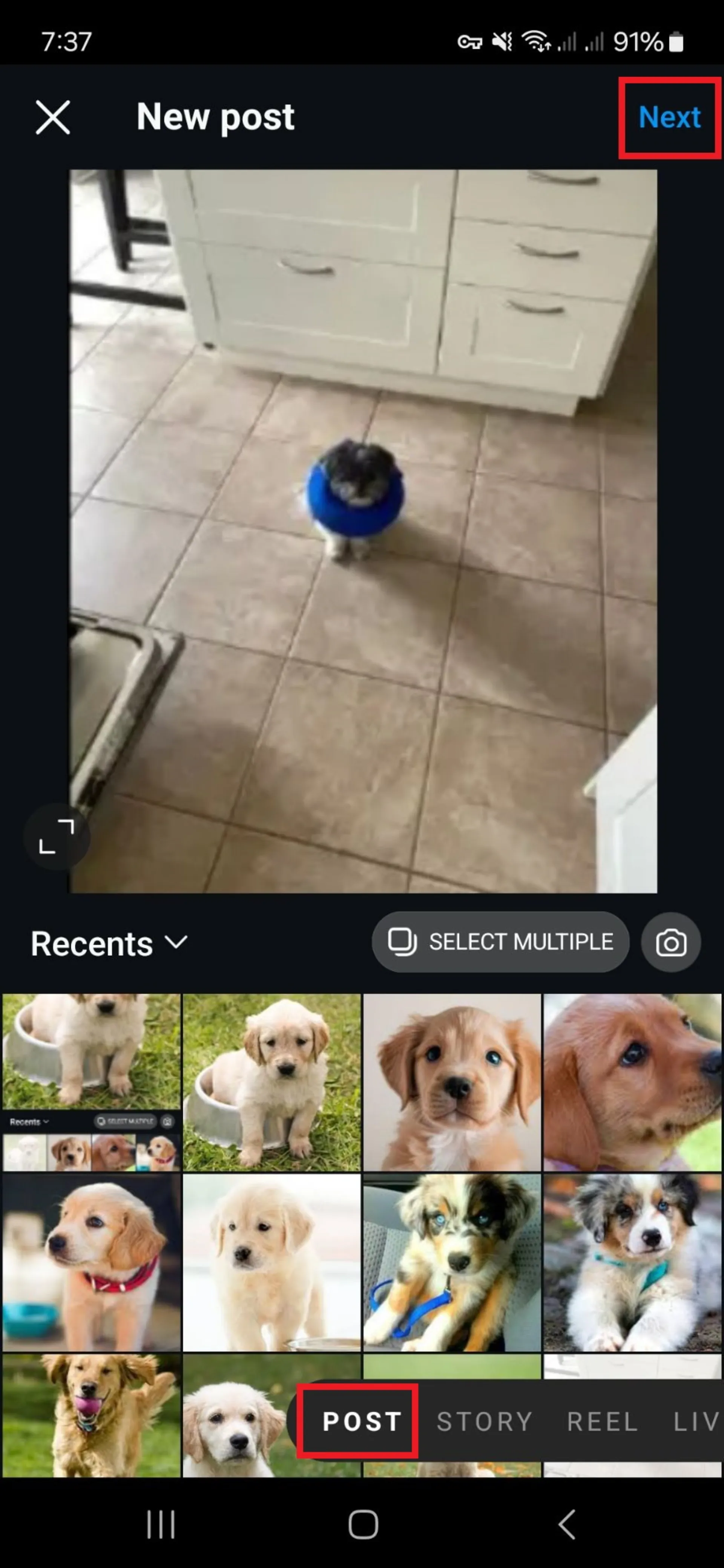Enable Select Multiple photos
This screenshot has width=724, height=1568.
[x=500, y=942]
